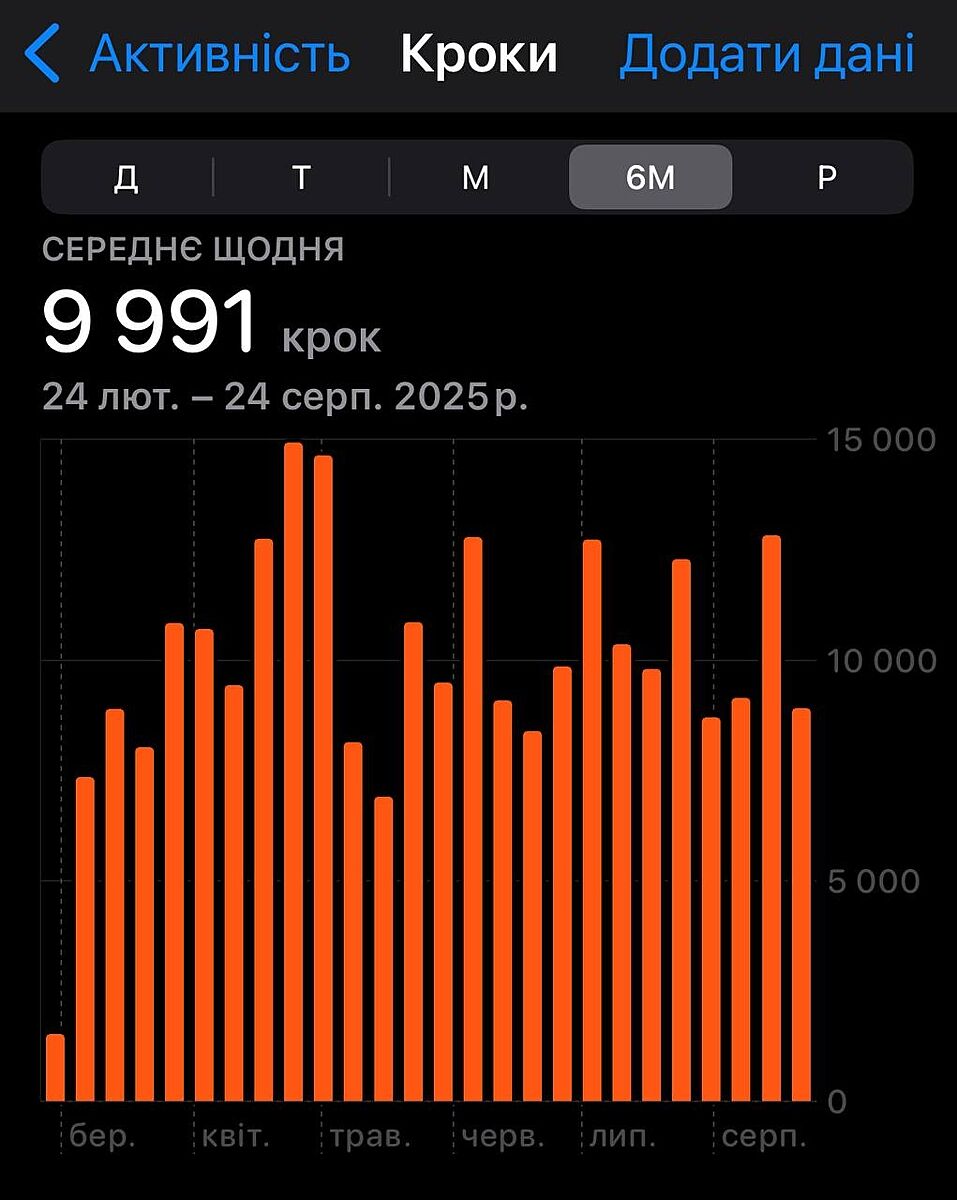Tap Додати дані to add data
Viewport: 957px width, 1200px height.
click(766, 54)
